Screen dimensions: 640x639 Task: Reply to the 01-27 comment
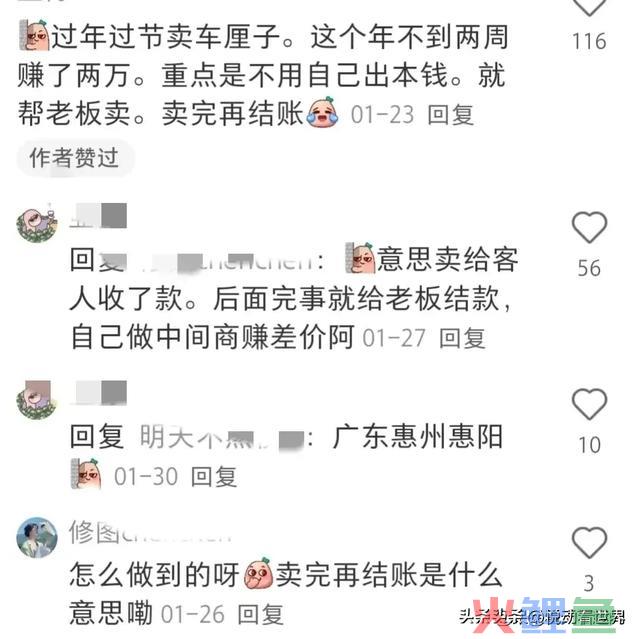pos(462,338)
